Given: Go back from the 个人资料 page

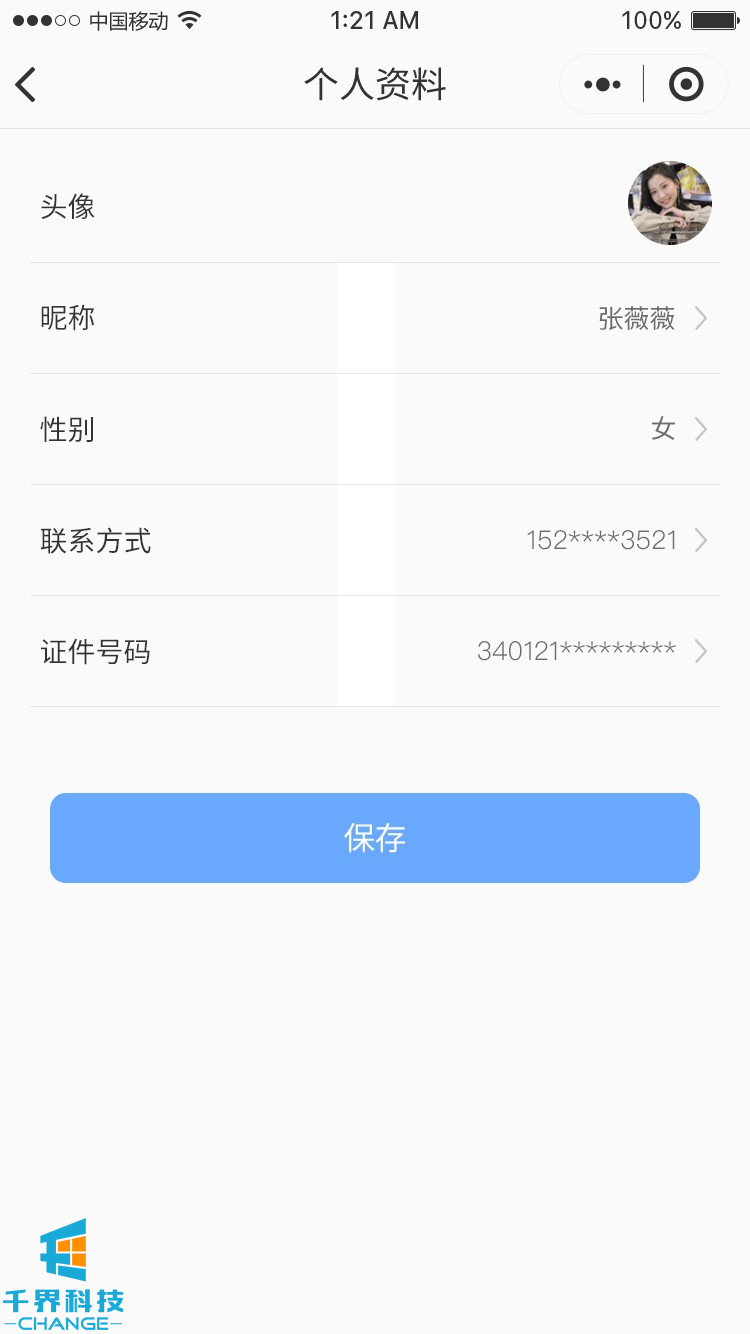Looking at the screenshot, I should (x=27, y=85).
